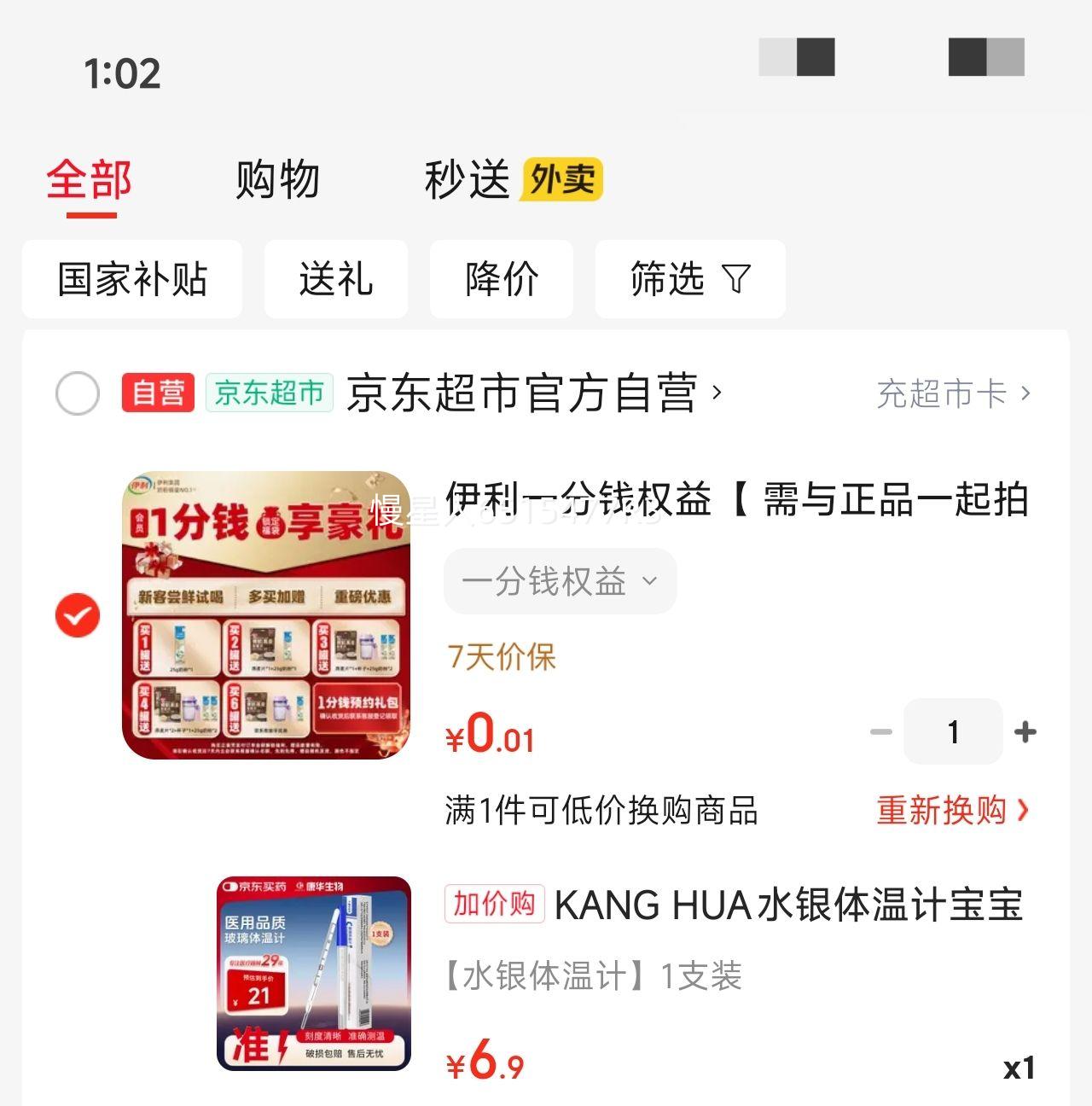Tap the 降价 price-drop filter chip
Viewport: 1092px width, 1106px height.
coord(501,279)
